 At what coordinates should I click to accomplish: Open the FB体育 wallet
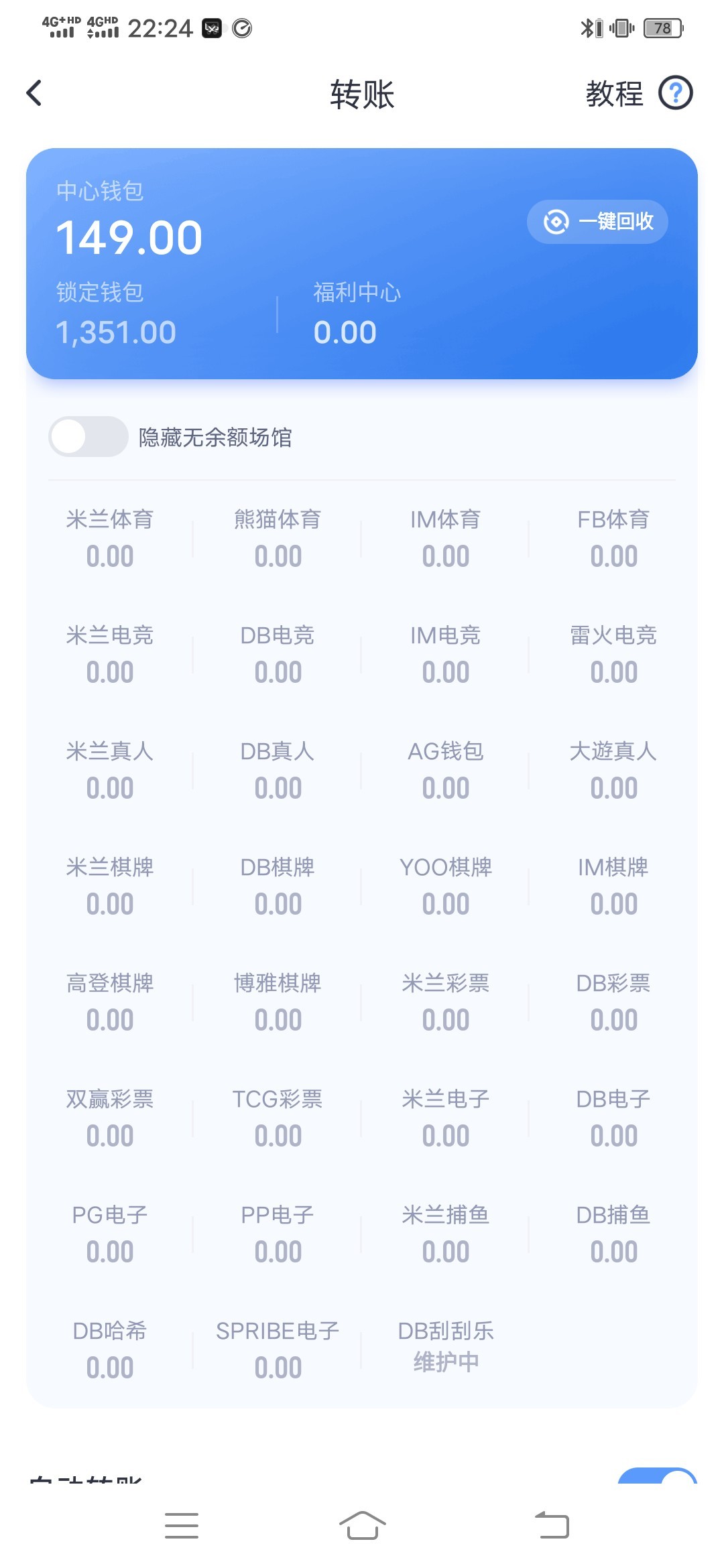pyautogui.click(x=613, y=538)
